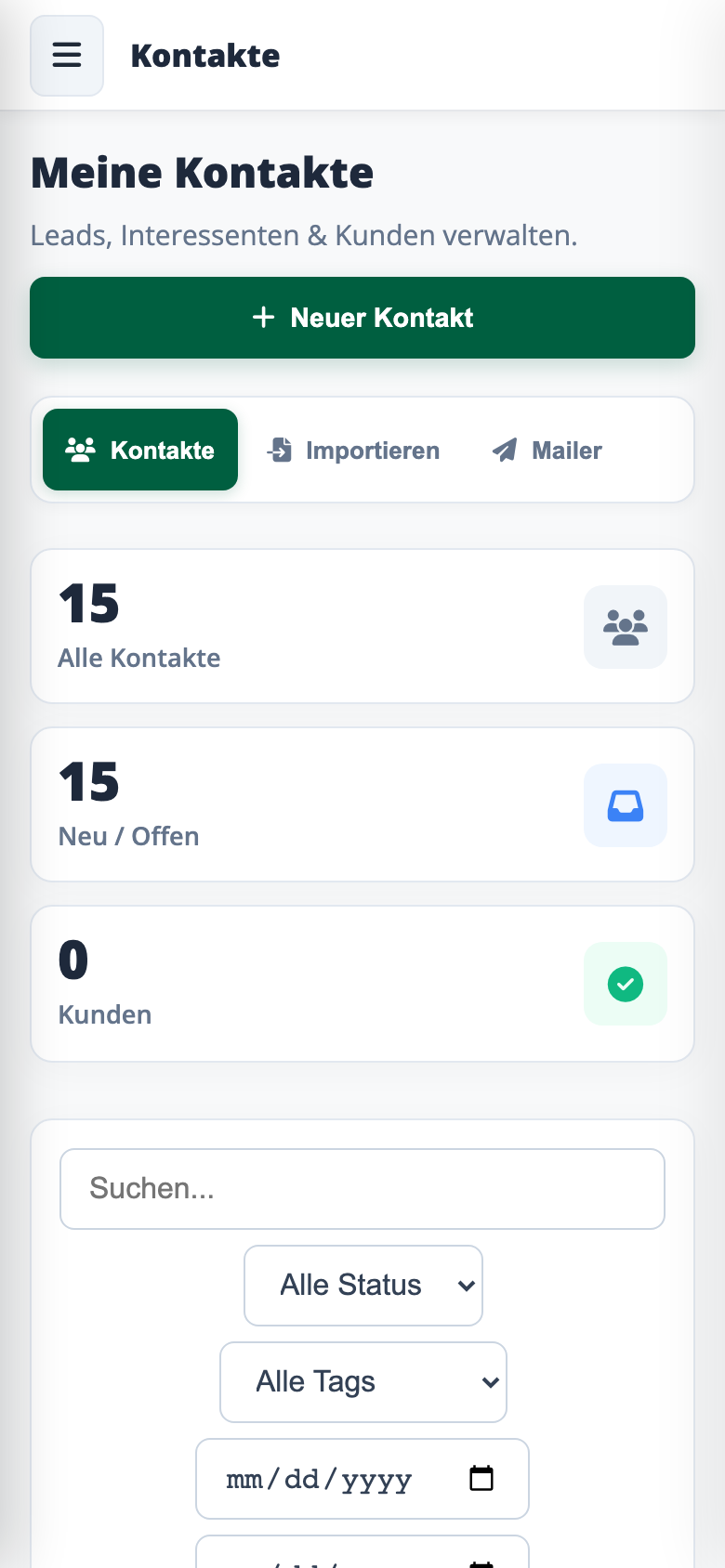The height and width of the screenshot is (1568, 725).
Task: Click the people icon in the Alle Kontakte card
Action: coord(626,626)
